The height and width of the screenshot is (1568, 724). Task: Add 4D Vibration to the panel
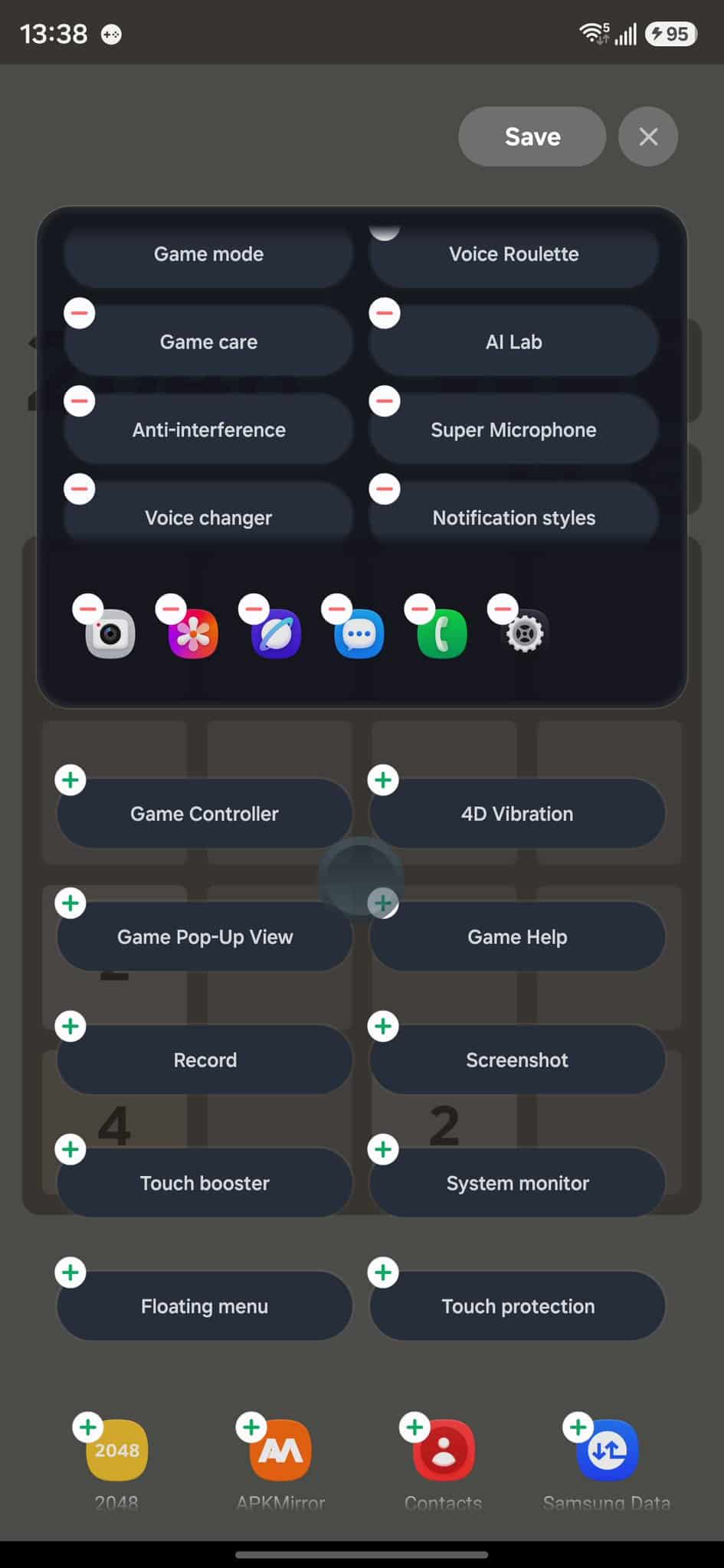383,780
